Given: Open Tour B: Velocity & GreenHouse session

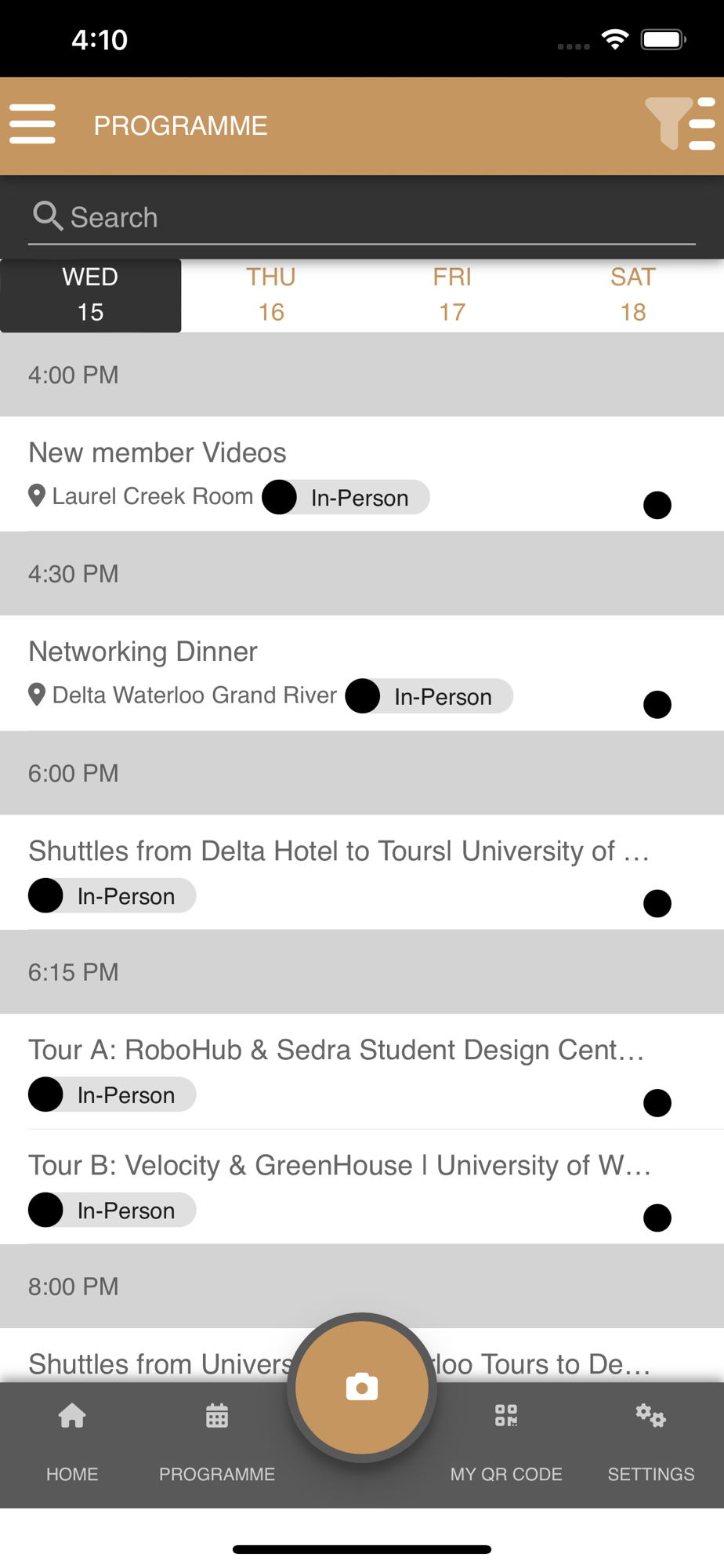Looking at the screenshot, I should 338,1166.
